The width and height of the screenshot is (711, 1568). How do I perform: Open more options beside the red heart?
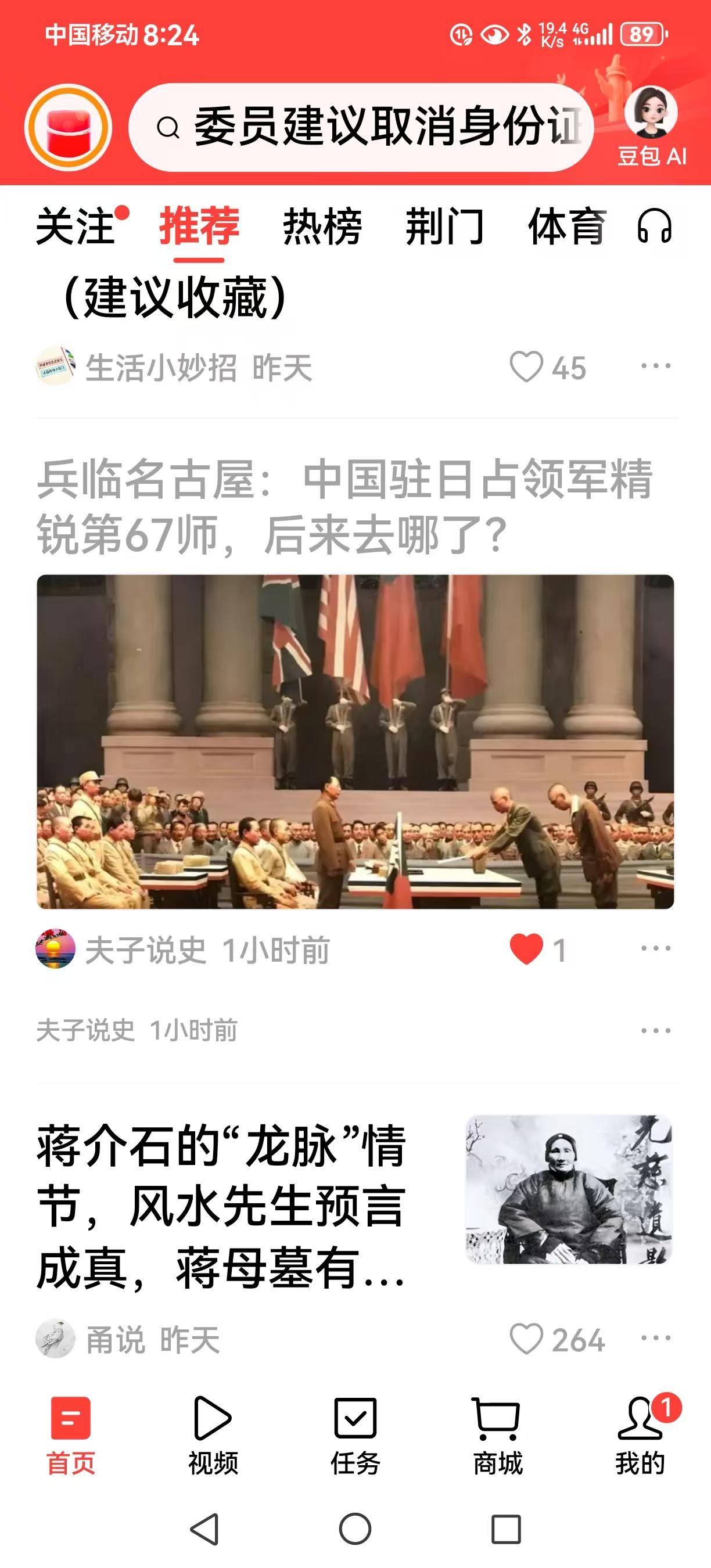point(656,948)
